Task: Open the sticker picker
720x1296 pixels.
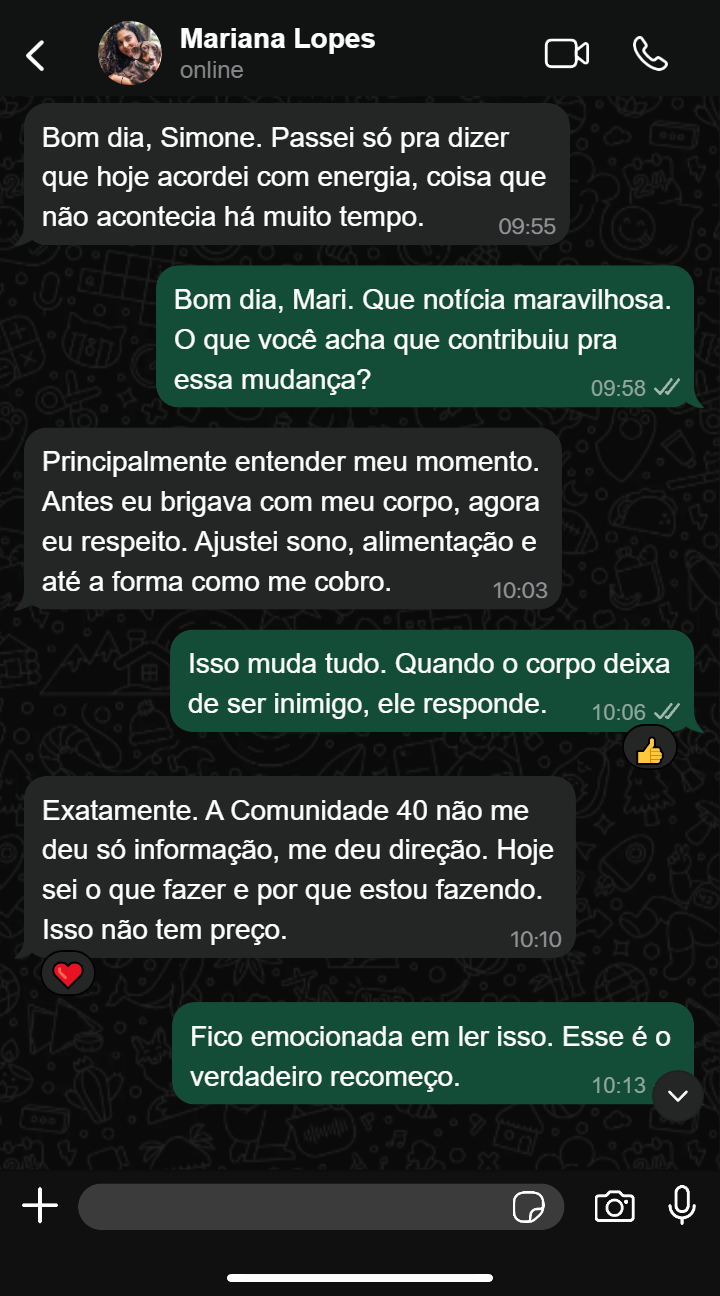Action: pos(528,1207)
